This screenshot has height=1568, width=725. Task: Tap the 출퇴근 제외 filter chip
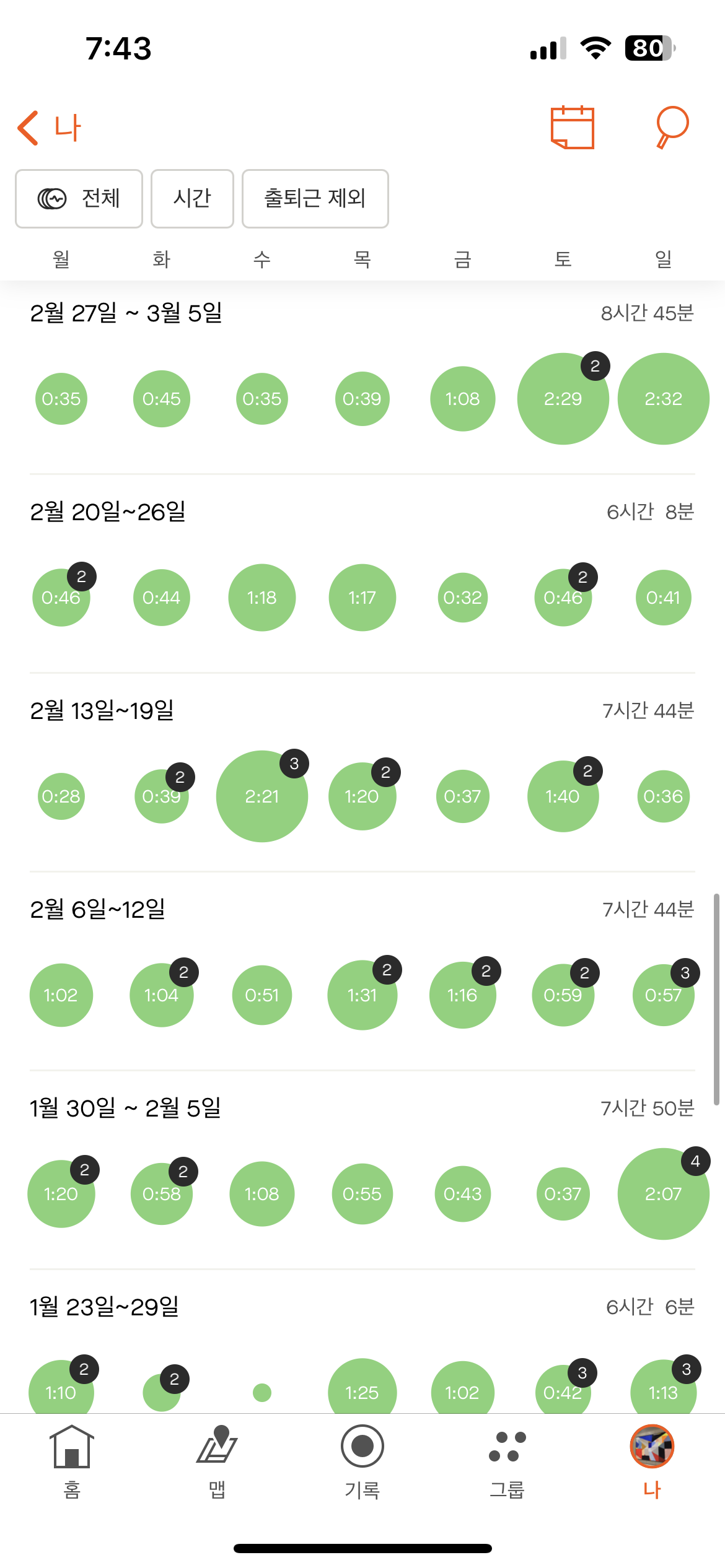(315, 199)
